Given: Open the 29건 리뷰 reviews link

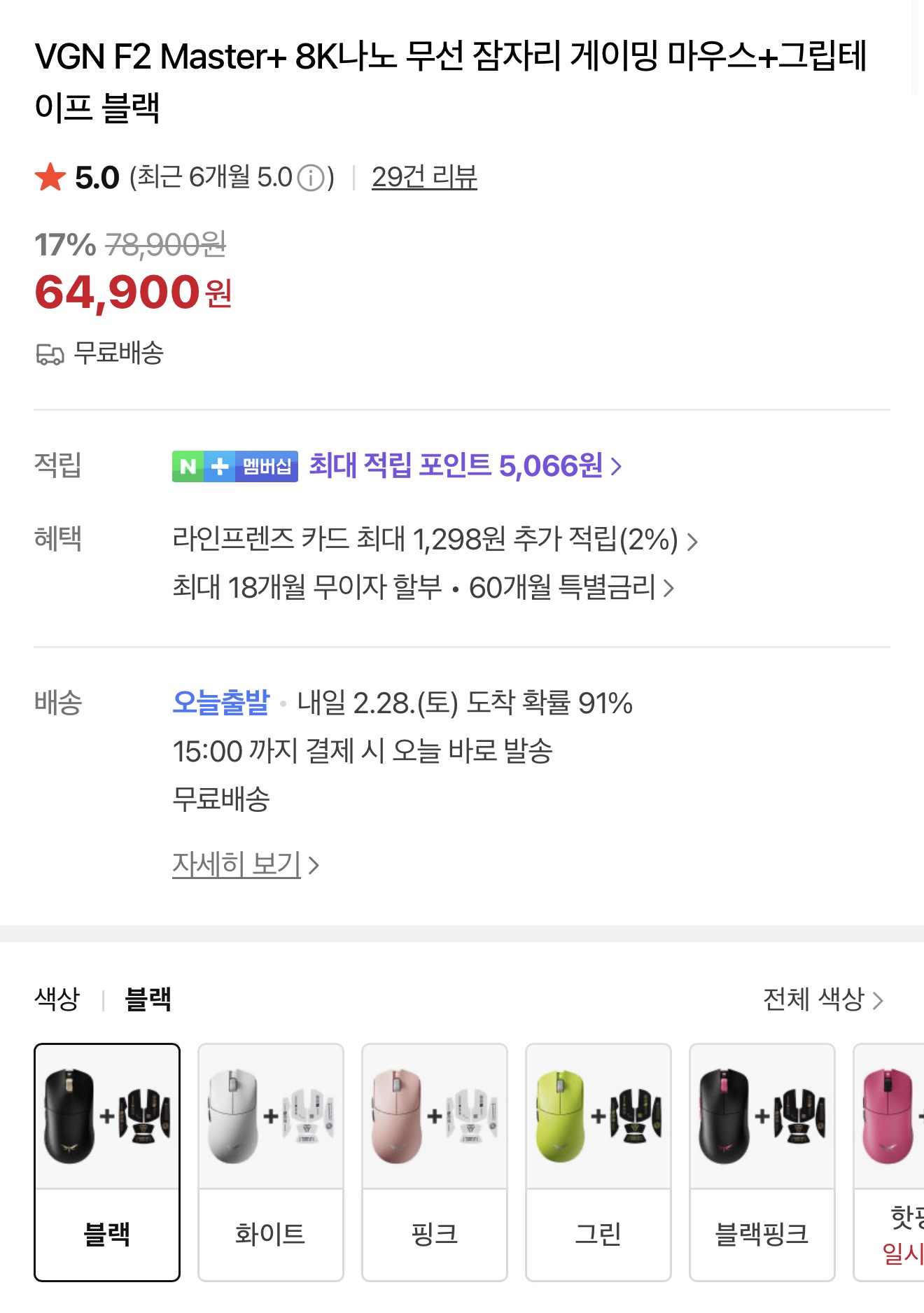Looking at the screenshot, I should click(423, 177).
